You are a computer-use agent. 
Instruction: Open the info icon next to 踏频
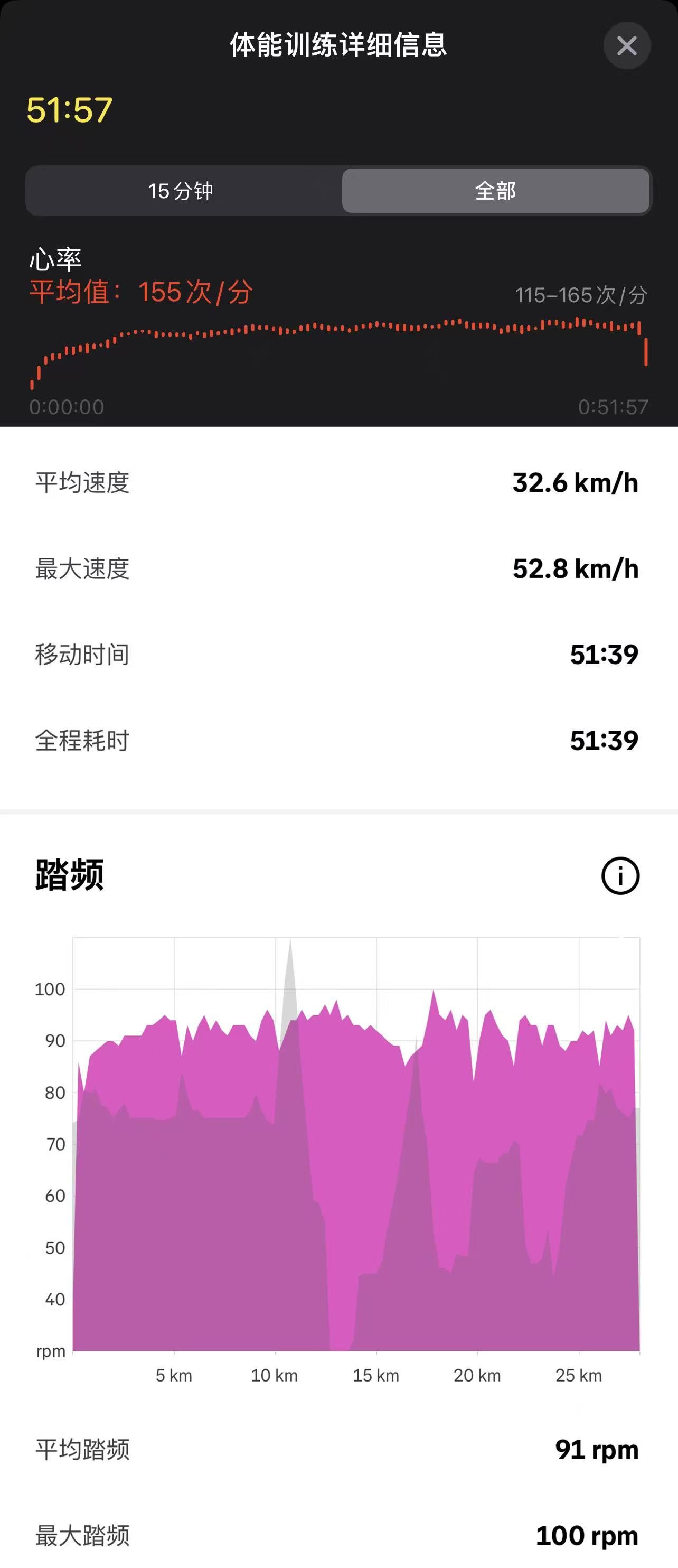(620, 876)
